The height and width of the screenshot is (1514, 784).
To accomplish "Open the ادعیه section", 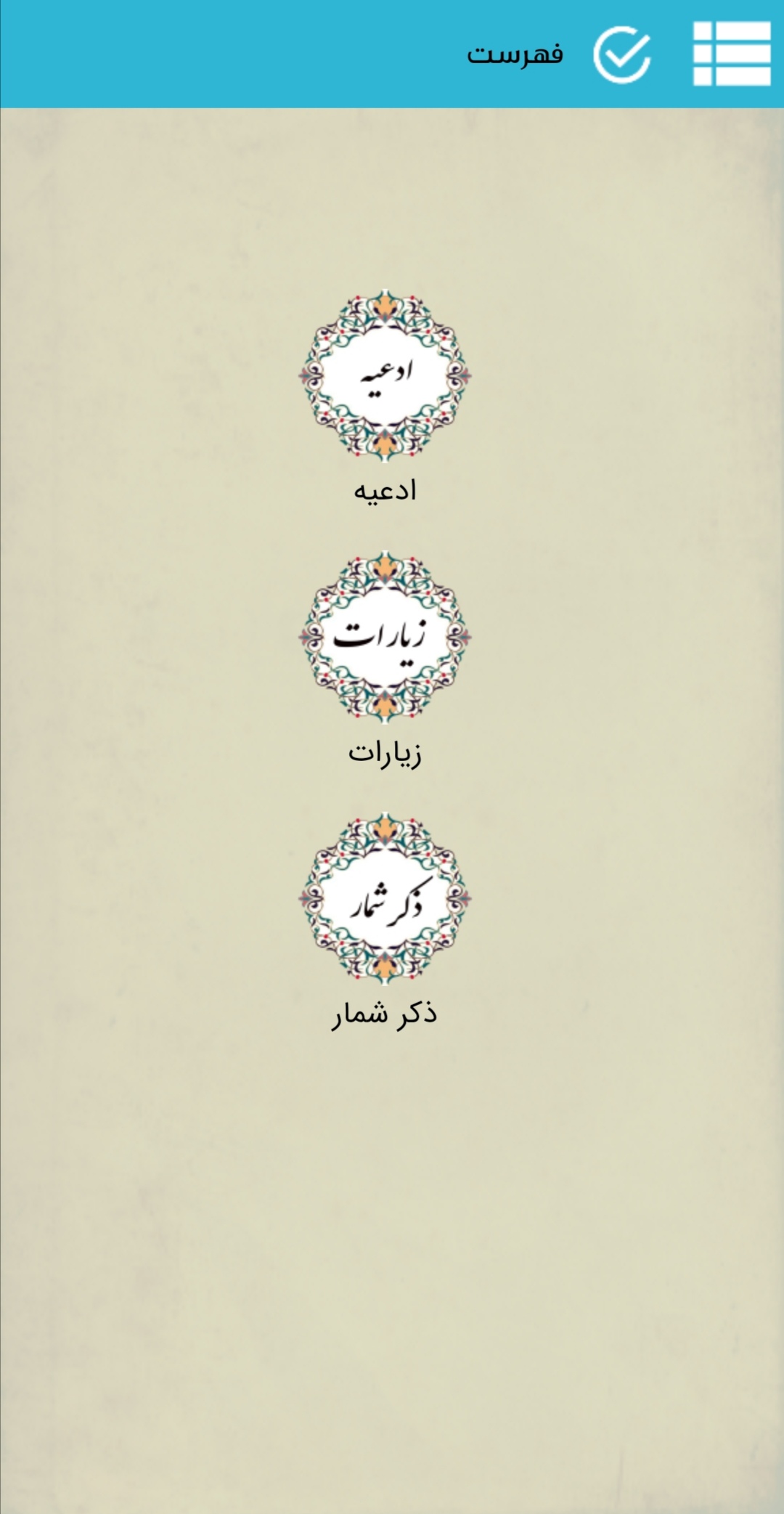I will tap(385, 376).
